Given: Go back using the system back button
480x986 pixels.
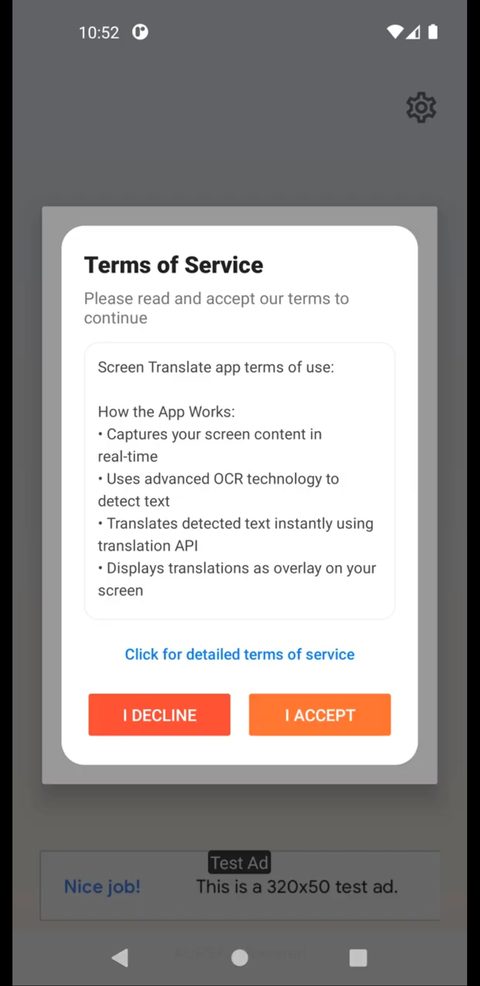Looking at the screenshot, I should pyautogui.click(x=120, y=957).
